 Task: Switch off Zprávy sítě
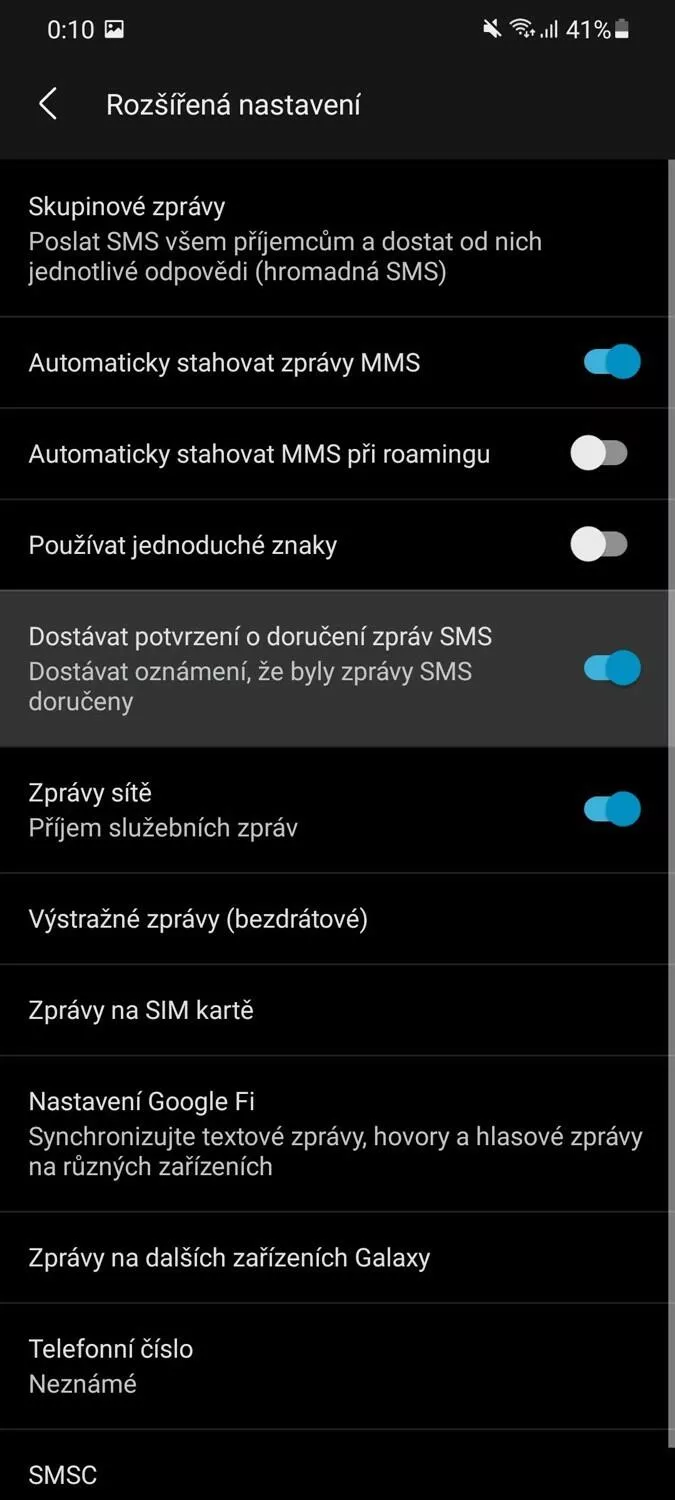[x=612, y=809]
